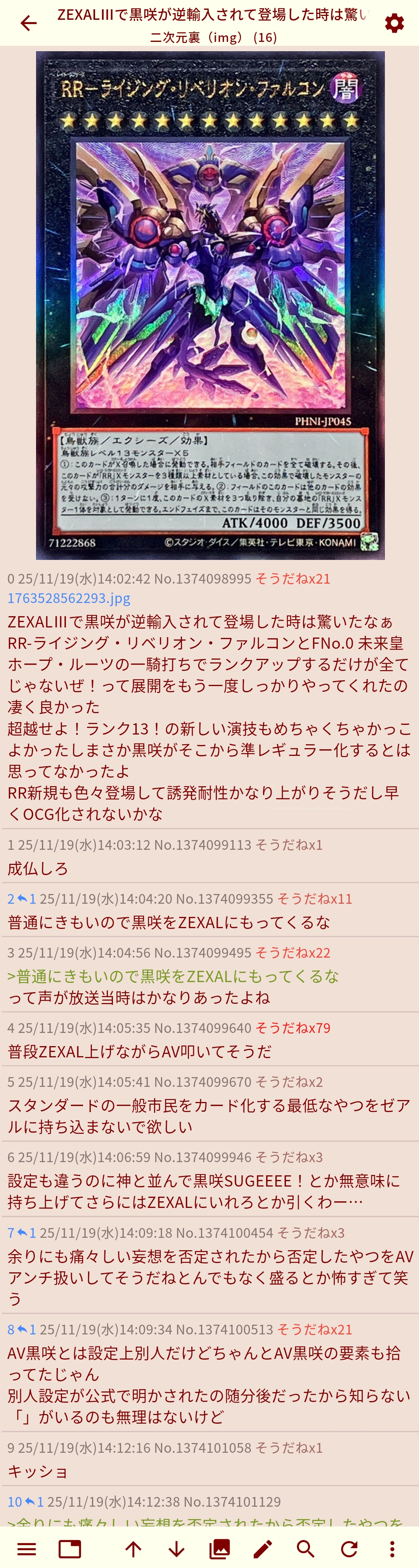Jump to bottom with down arrow
The image size is (419, 1568).
tap(177, 1549)
